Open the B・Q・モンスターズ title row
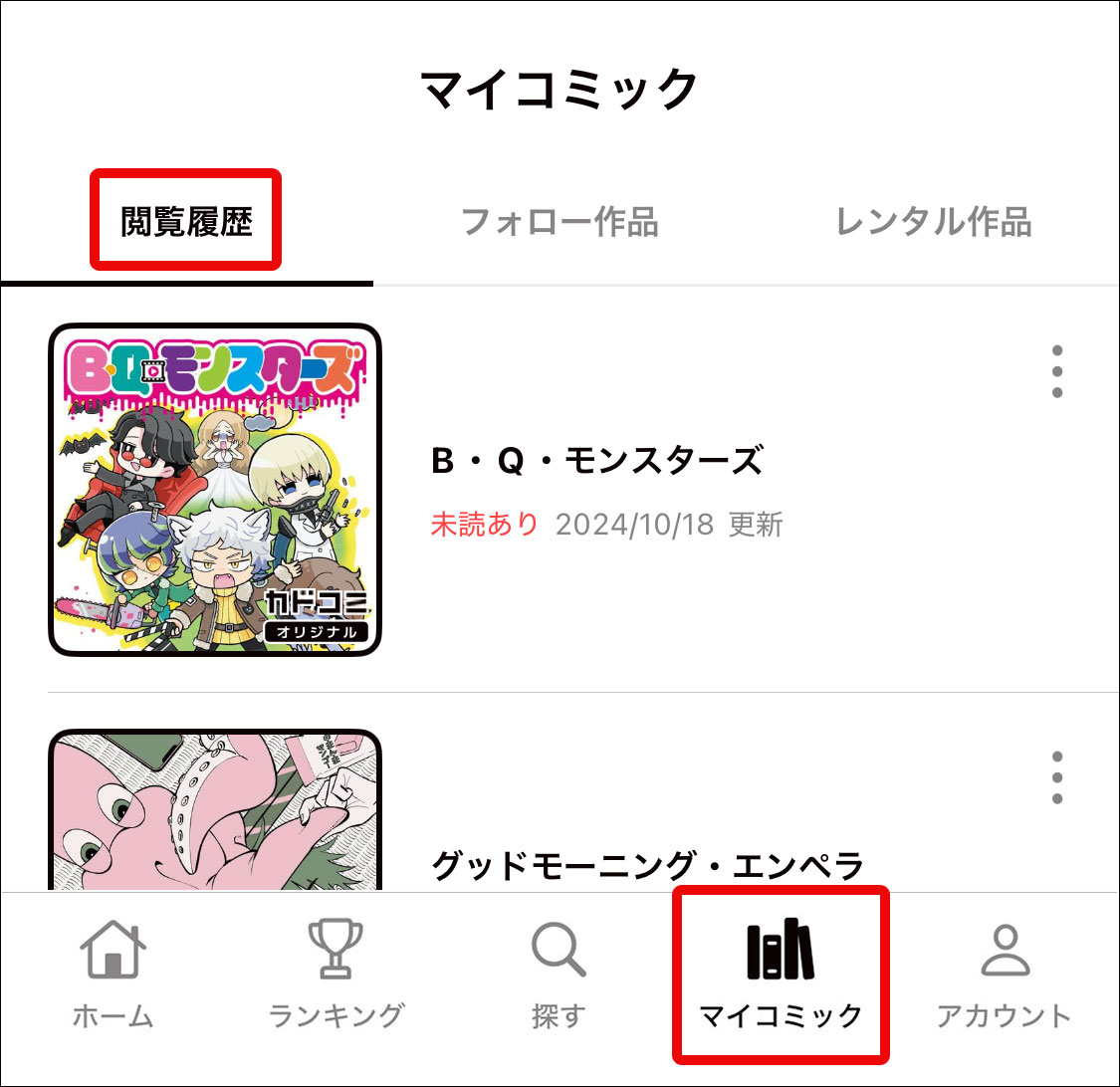 click(x=597, y=462)
